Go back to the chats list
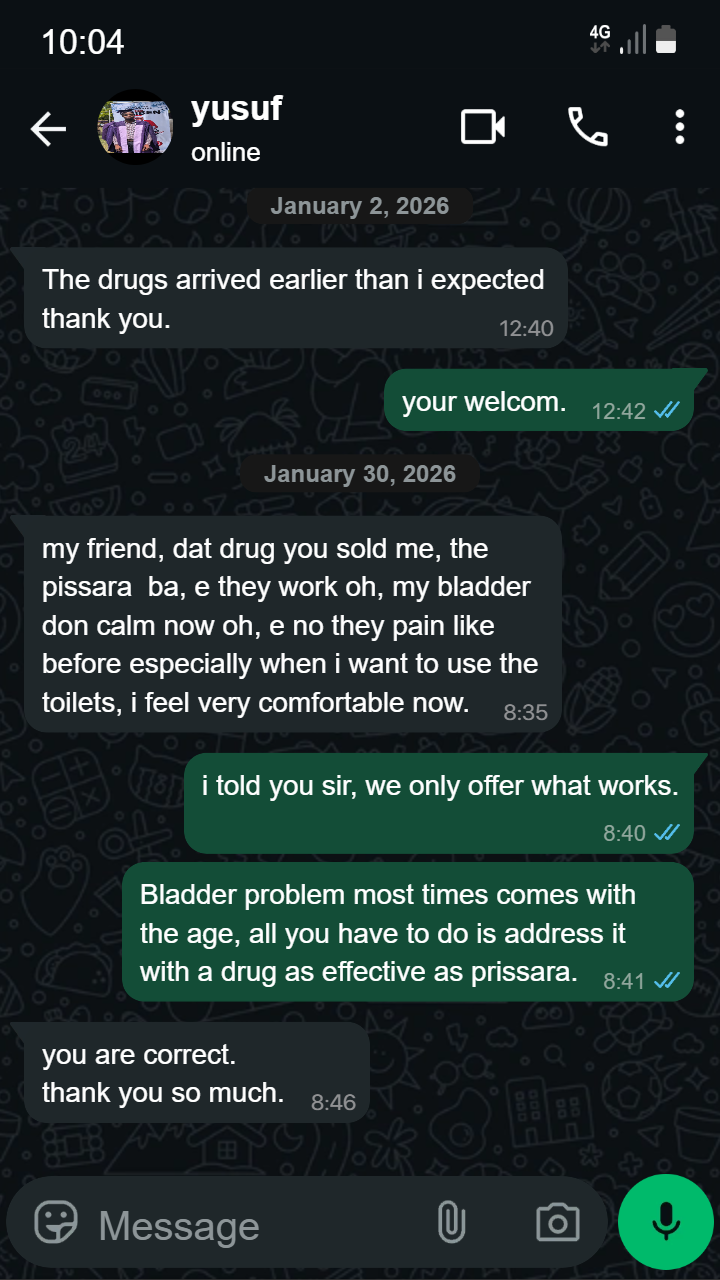The height and width of the screenshot is (1280, 720). pyautogui.click(x=47, y=128)
